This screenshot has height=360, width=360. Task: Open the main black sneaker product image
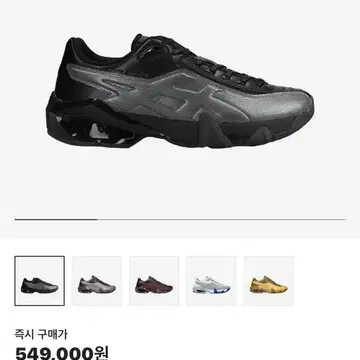(x=179, y=91)
